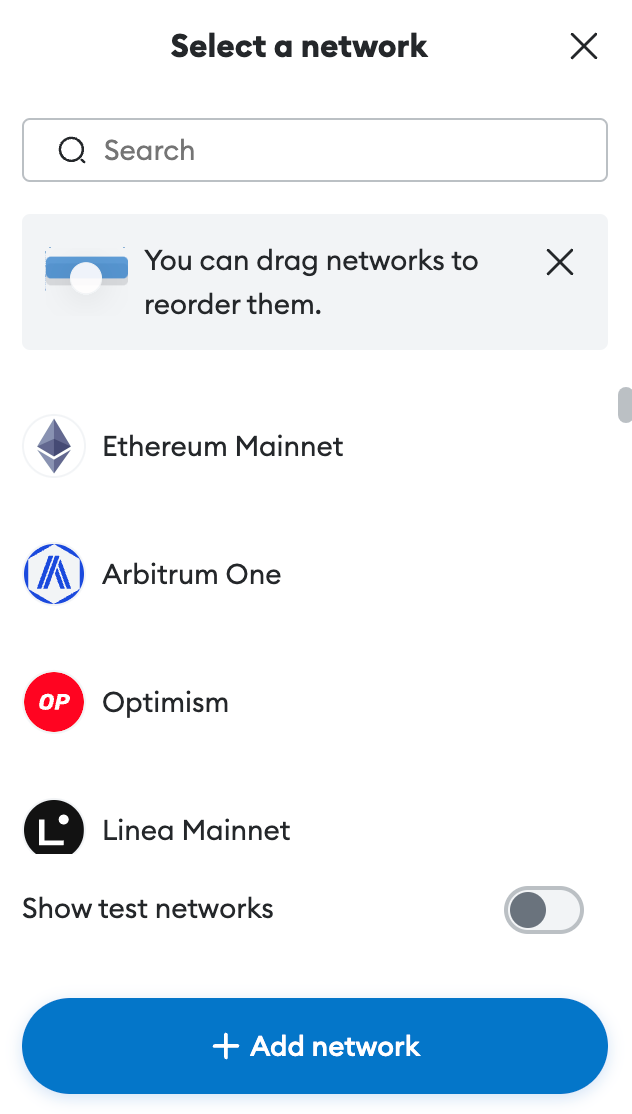Select Linea Mainnet network

tap(196, 829)
